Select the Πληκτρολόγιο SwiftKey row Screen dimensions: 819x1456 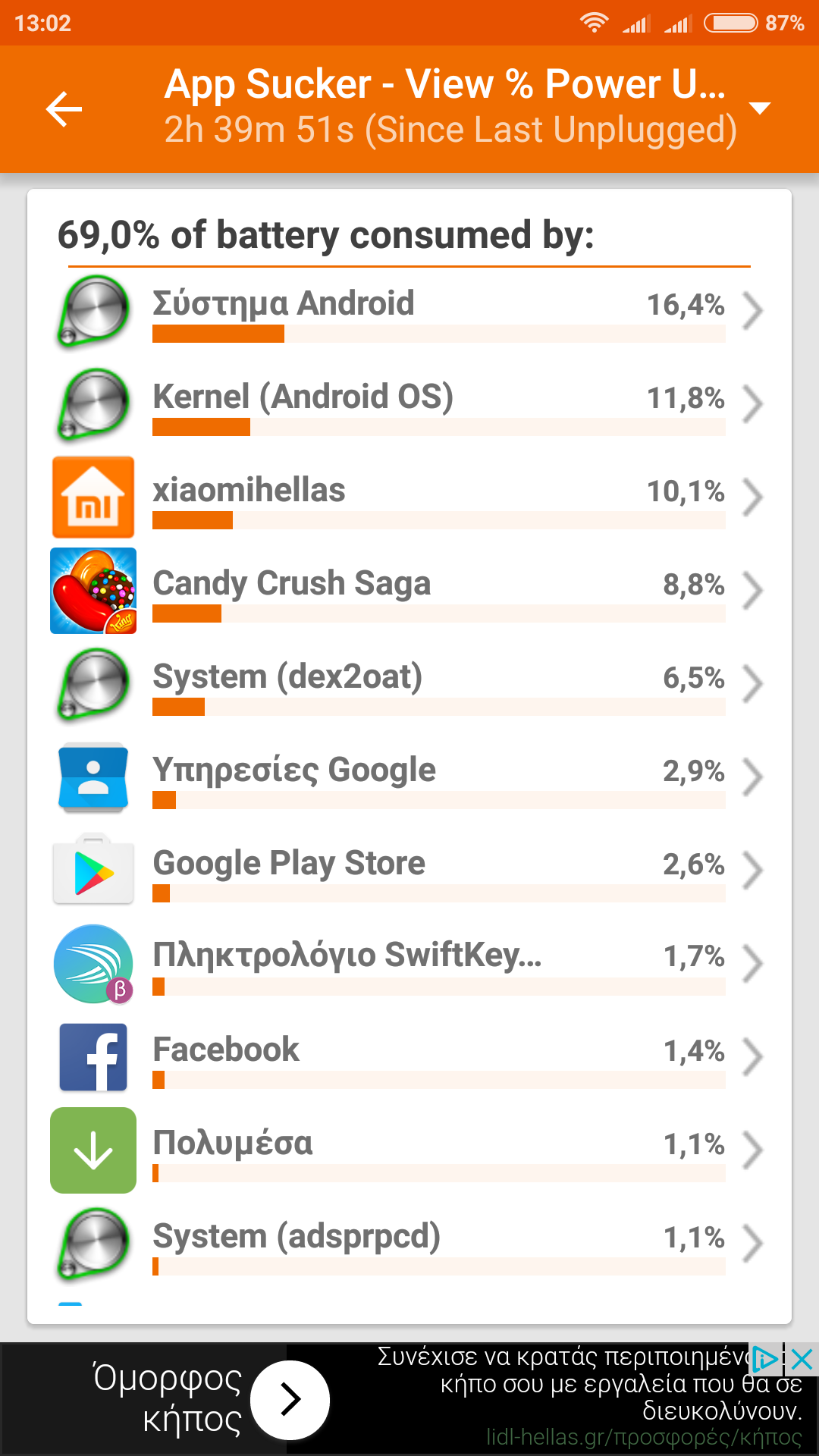(409, 965)
